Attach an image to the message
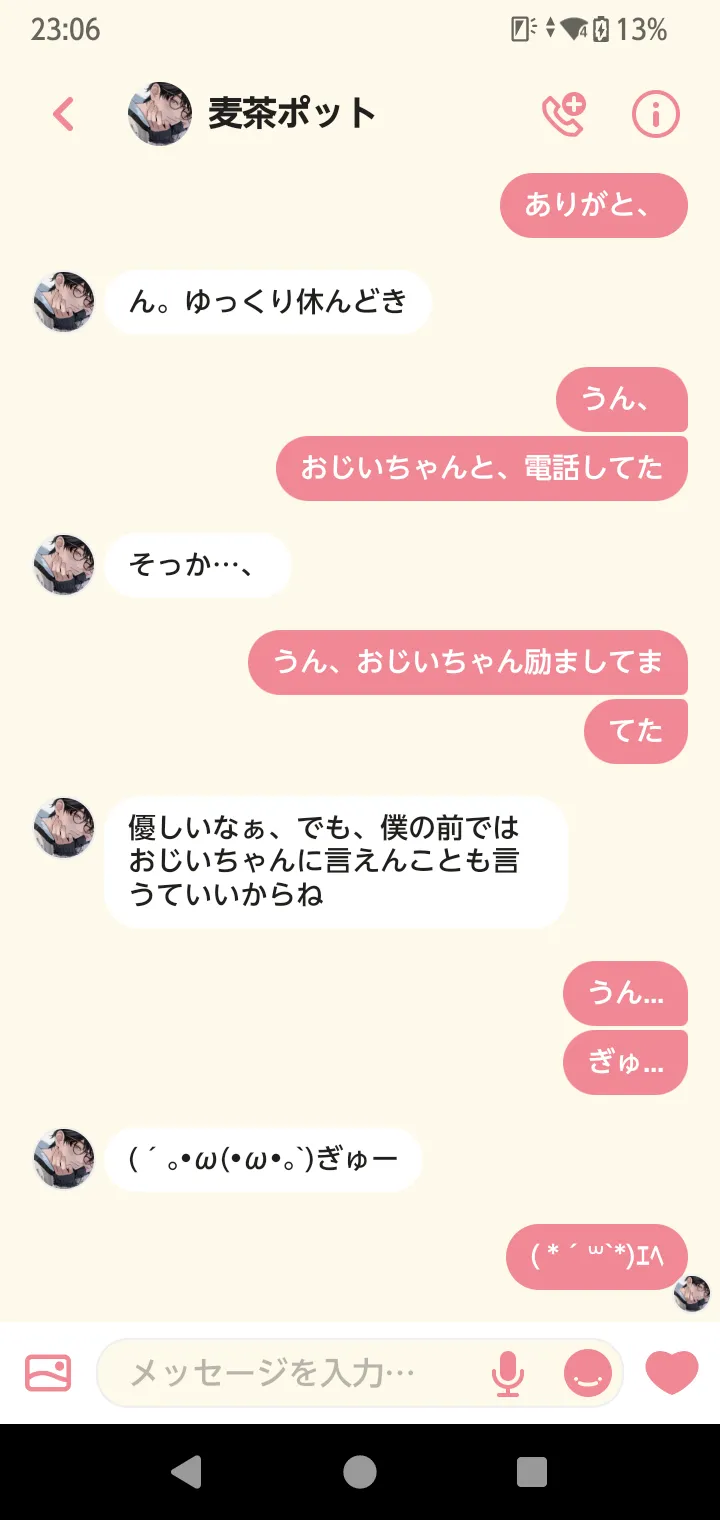The width and height of the screenshot is (720, 1520). pos(48,1373)
